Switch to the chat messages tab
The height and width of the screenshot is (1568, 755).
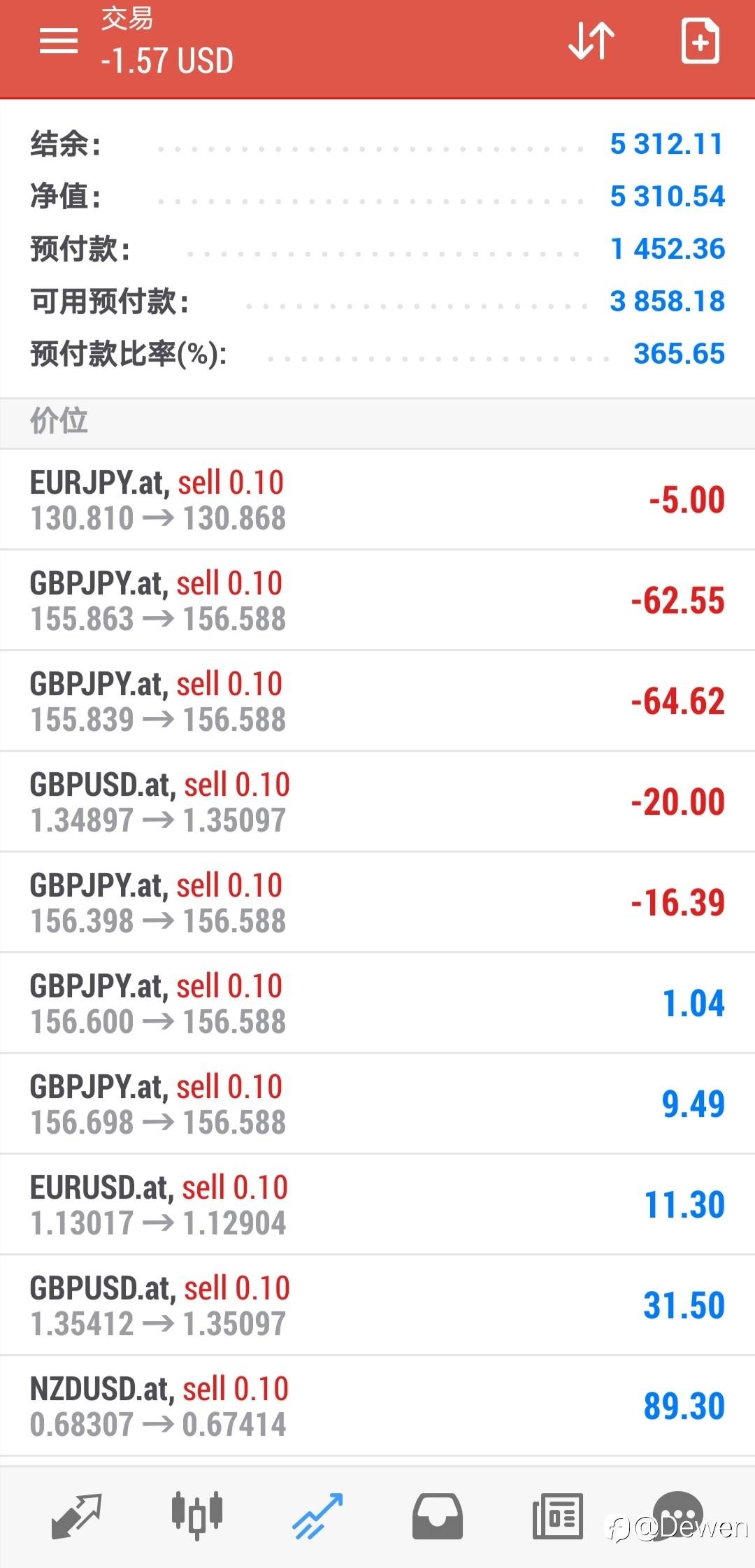pyautogui.click(x=677, y=1515)
